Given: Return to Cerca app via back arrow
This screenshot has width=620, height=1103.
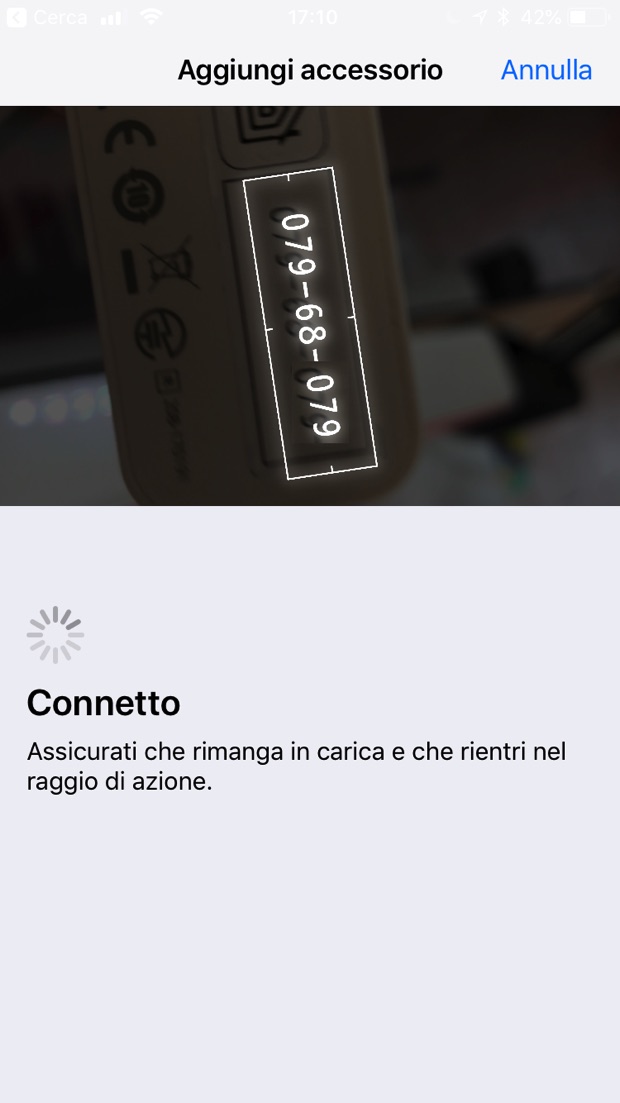Looking at the screenshot, I should (16, 17).
